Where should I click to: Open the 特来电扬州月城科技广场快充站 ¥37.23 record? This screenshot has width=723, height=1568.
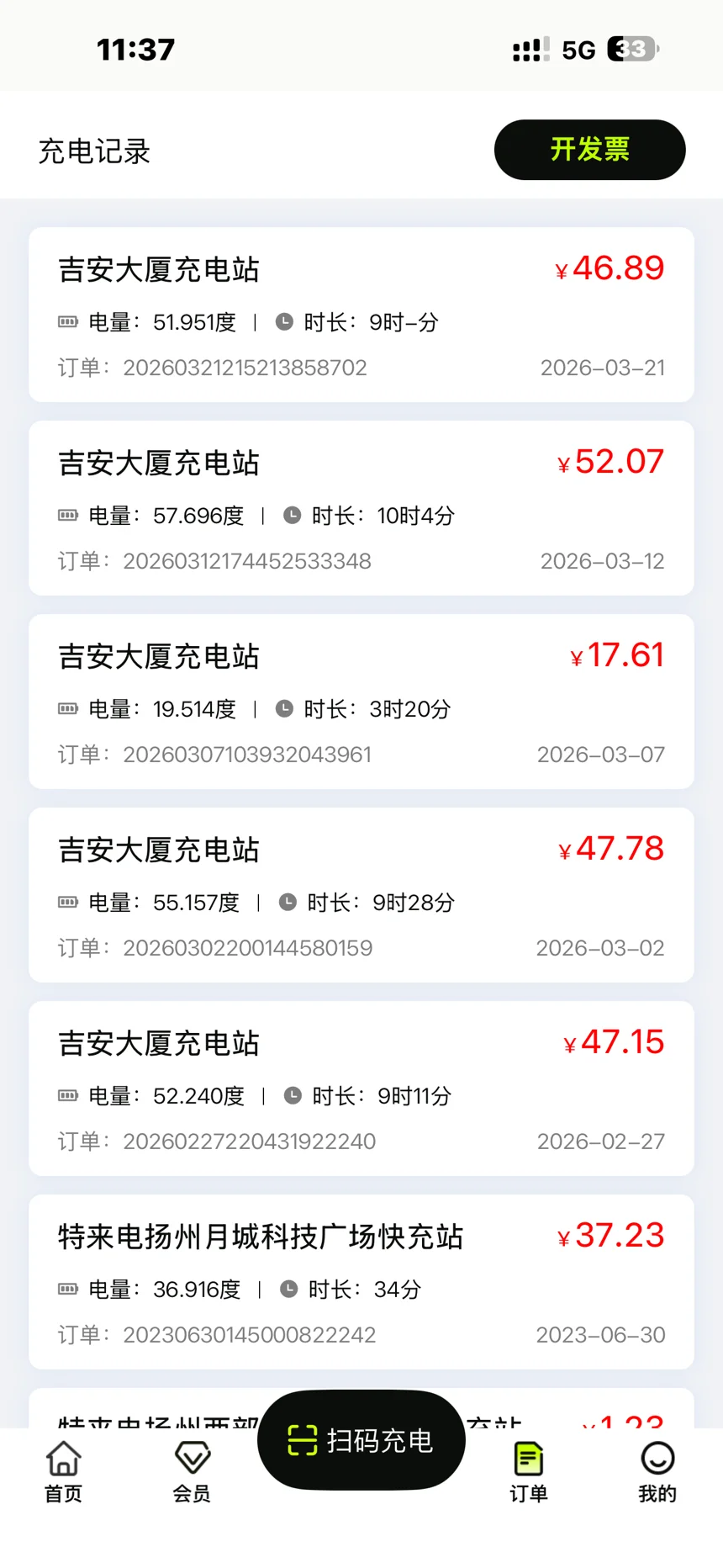361,1282
